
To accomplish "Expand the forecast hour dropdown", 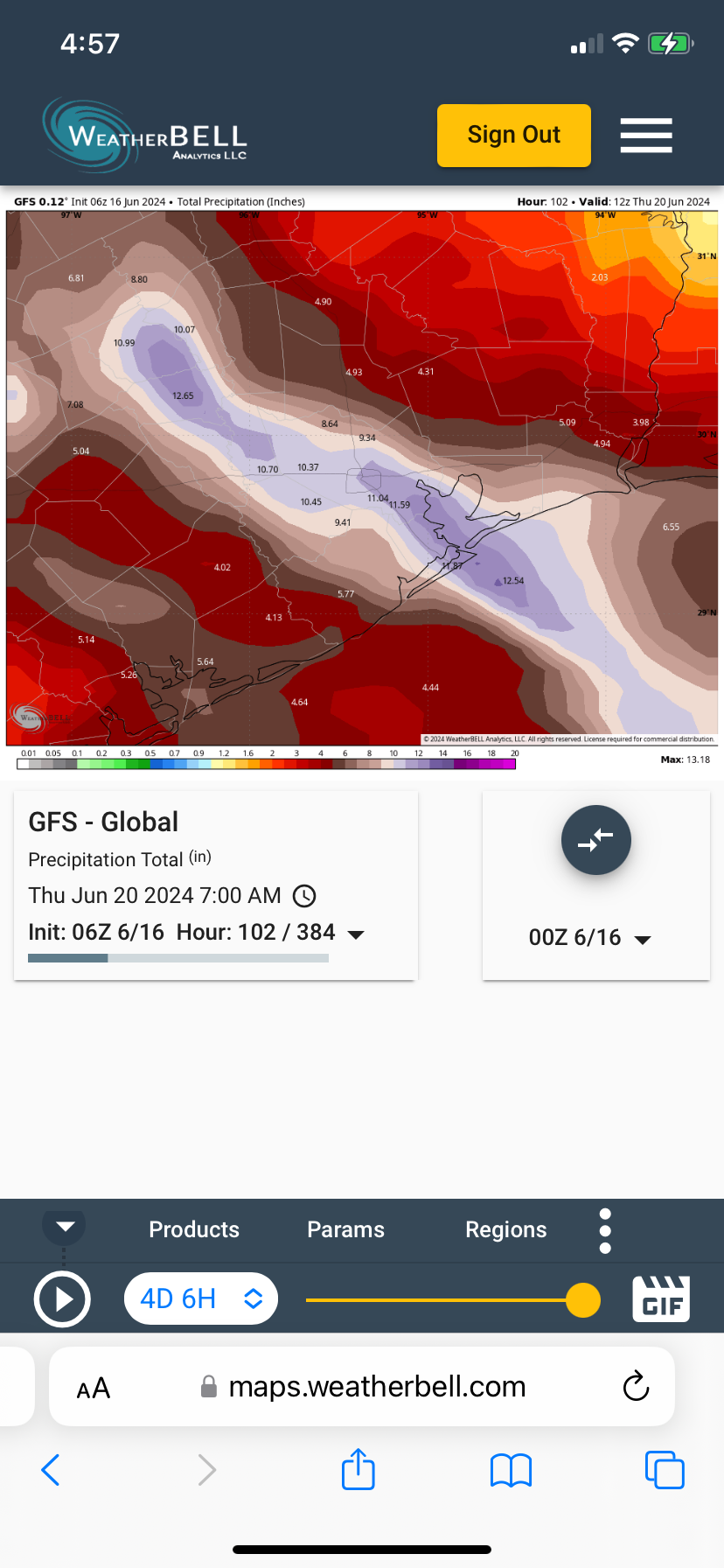I will tap(356, 934).
